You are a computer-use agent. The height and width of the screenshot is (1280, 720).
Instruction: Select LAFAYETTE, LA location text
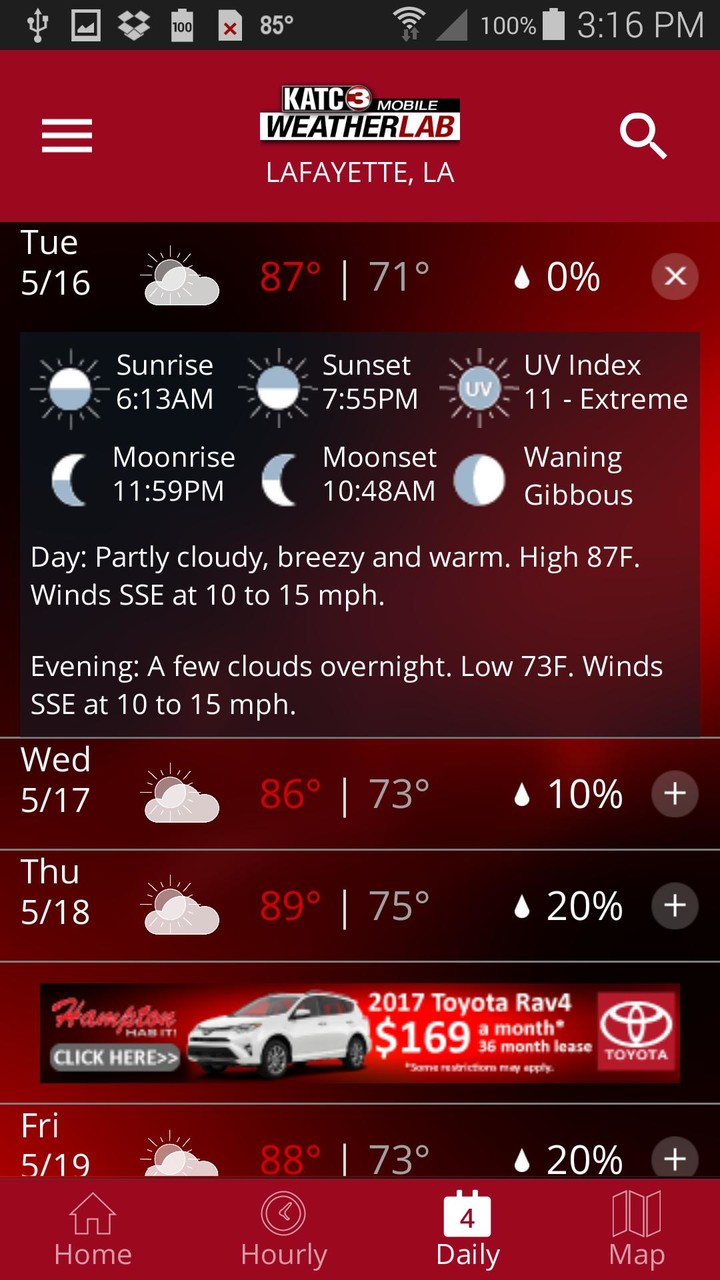tap(359, 172)
